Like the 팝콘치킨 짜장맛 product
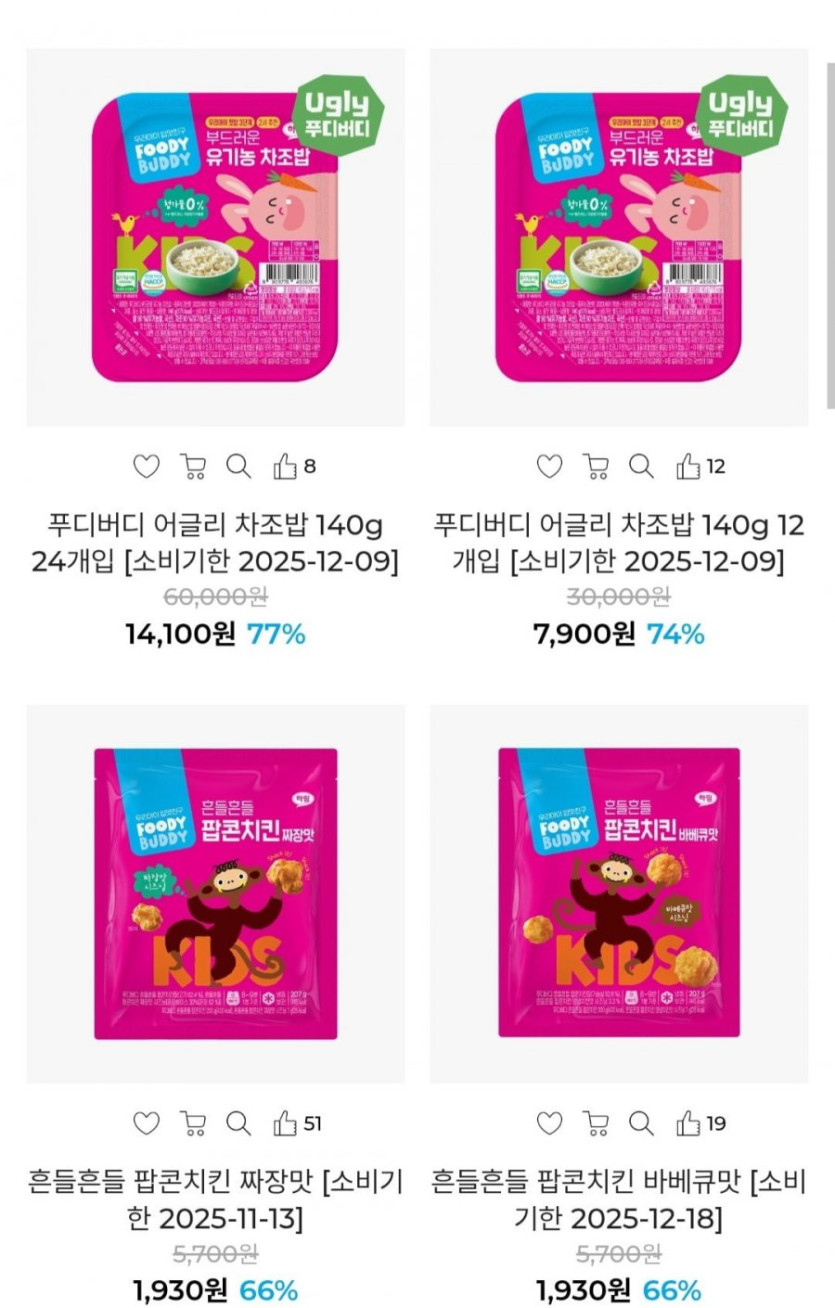This screenshot has width=835, height=1308. (x=286, y=1123)
